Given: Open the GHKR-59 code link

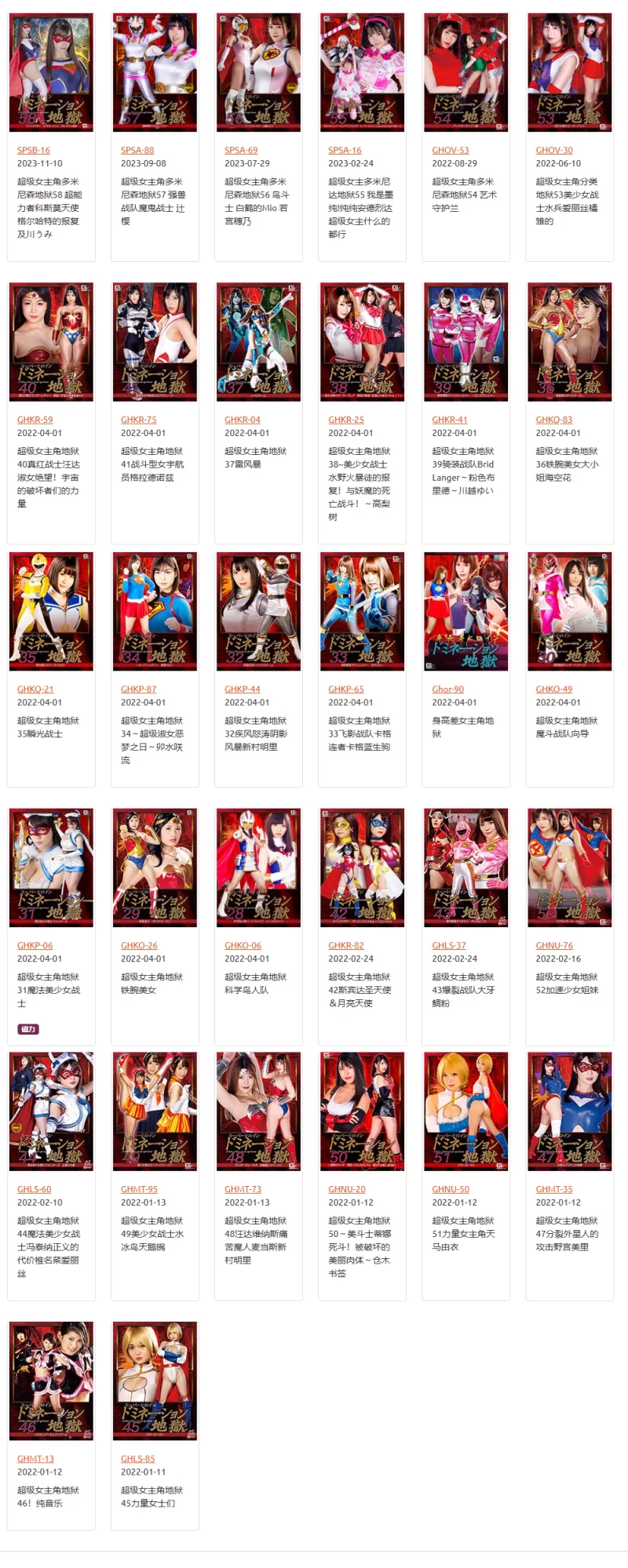Looking at the screenshot, I should [x=35, y=420].
